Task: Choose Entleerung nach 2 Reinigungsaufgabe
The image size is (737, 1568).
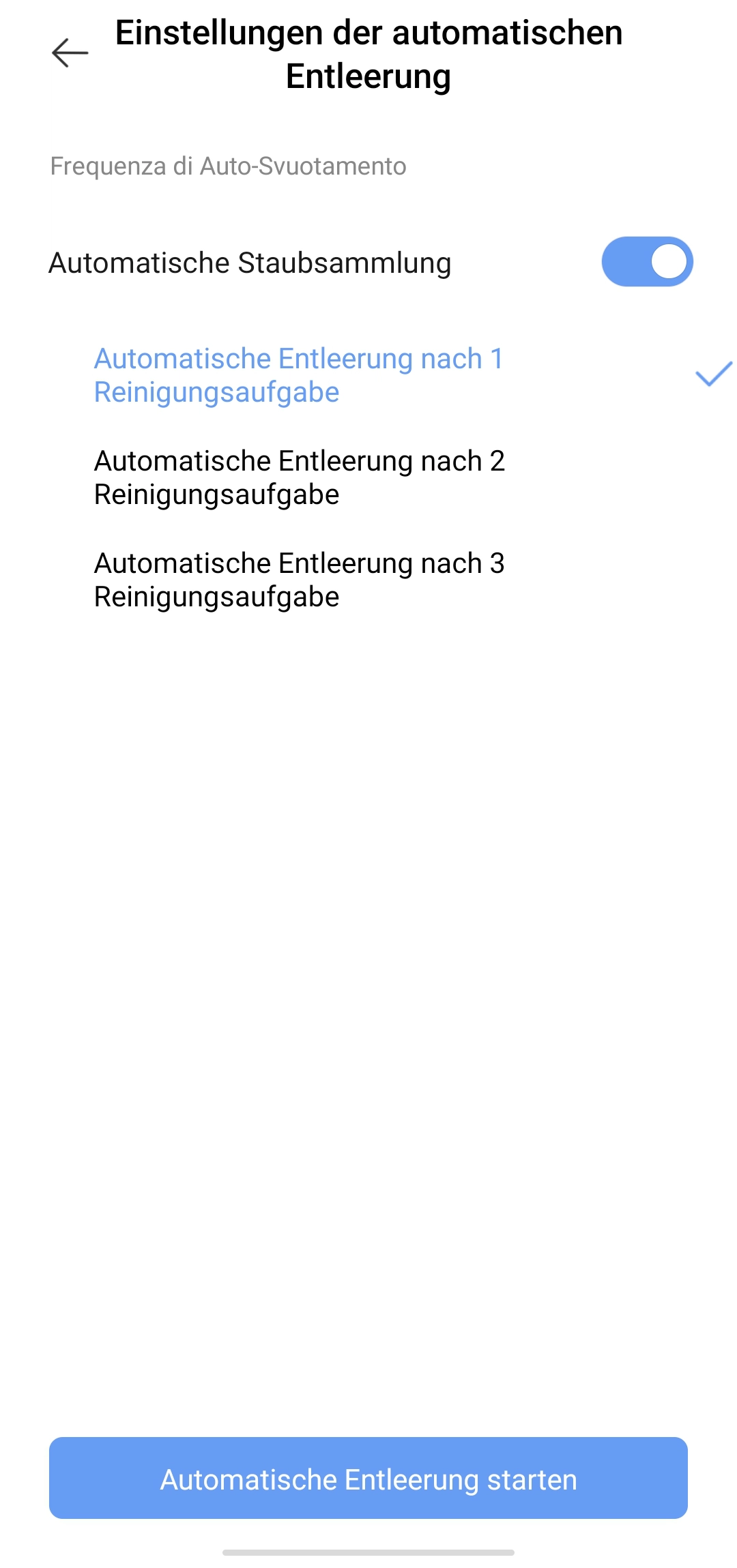Action: [x=369, y=477]
